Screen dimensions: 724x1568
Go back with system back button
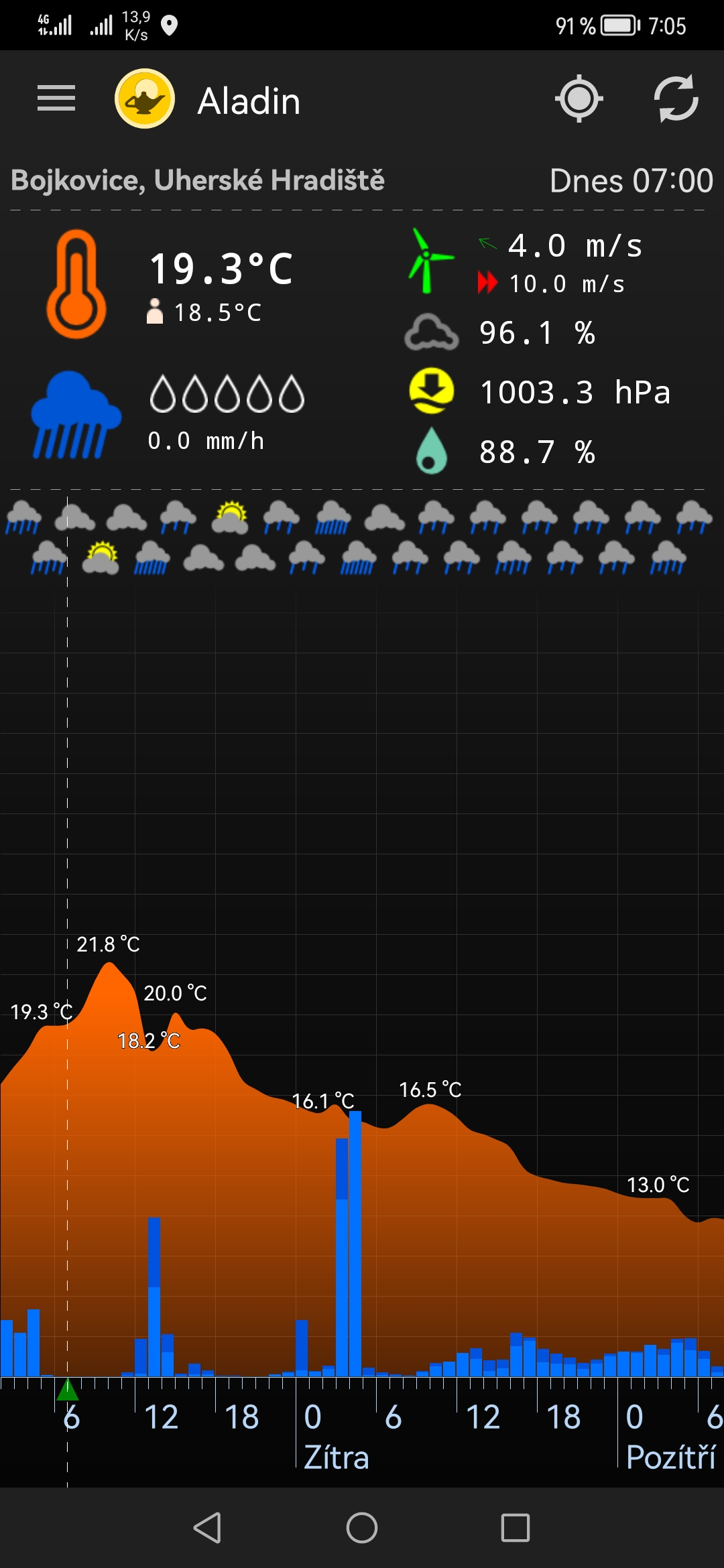click(x=208, y=1528)
